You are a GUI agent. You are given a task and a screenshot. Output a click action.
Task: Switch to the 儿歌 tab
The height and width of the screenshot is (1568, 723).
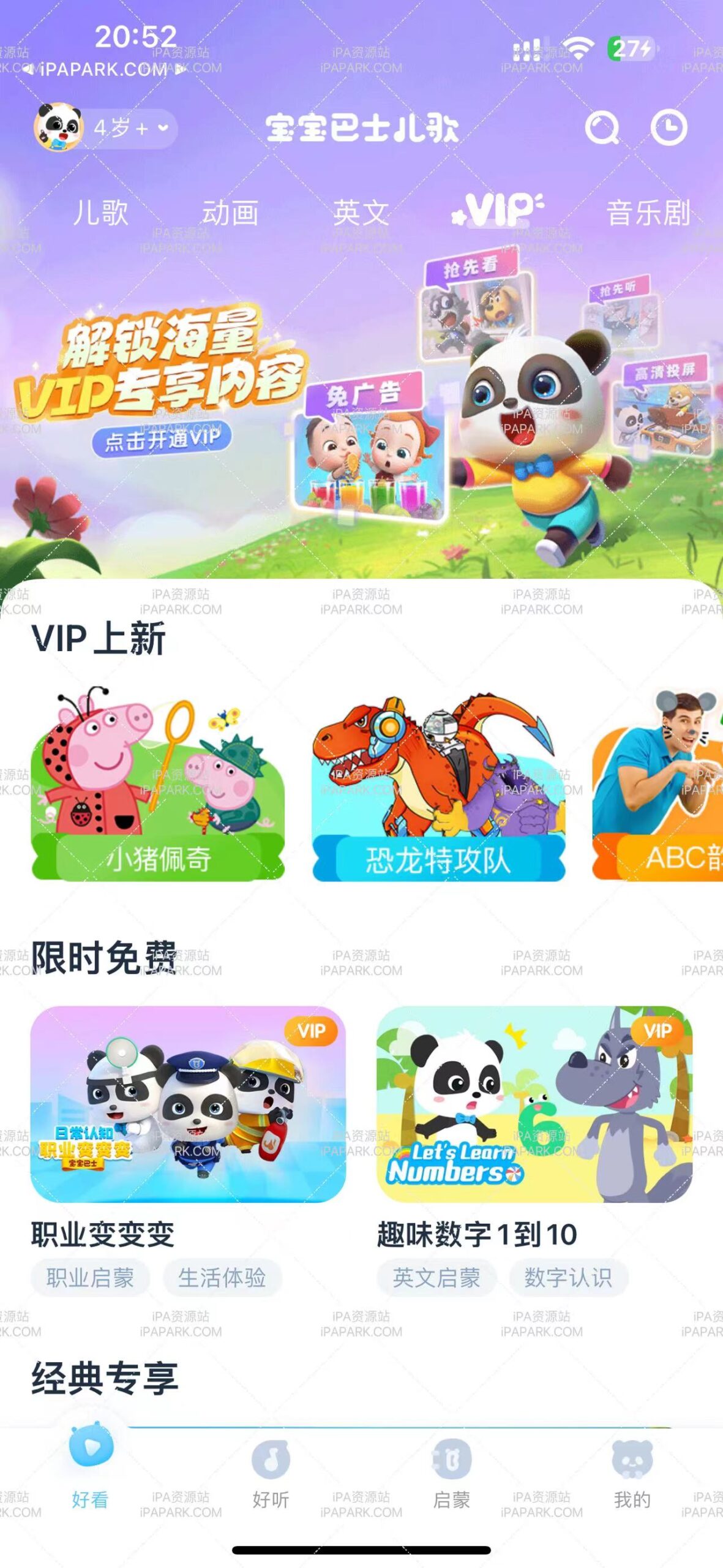(x=102, y=213)
